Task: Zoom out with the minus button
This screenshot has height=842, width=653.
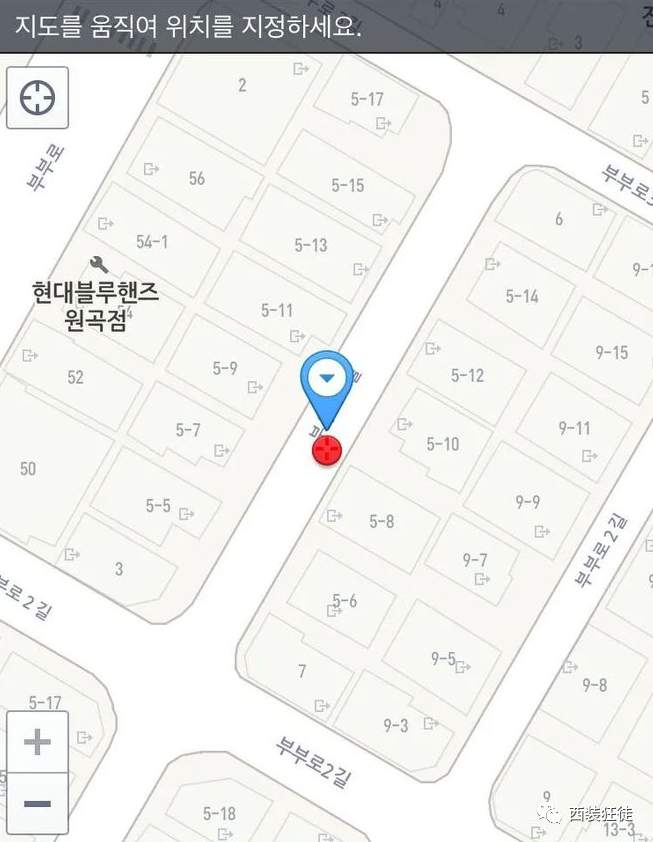Action: click(37, 803)
